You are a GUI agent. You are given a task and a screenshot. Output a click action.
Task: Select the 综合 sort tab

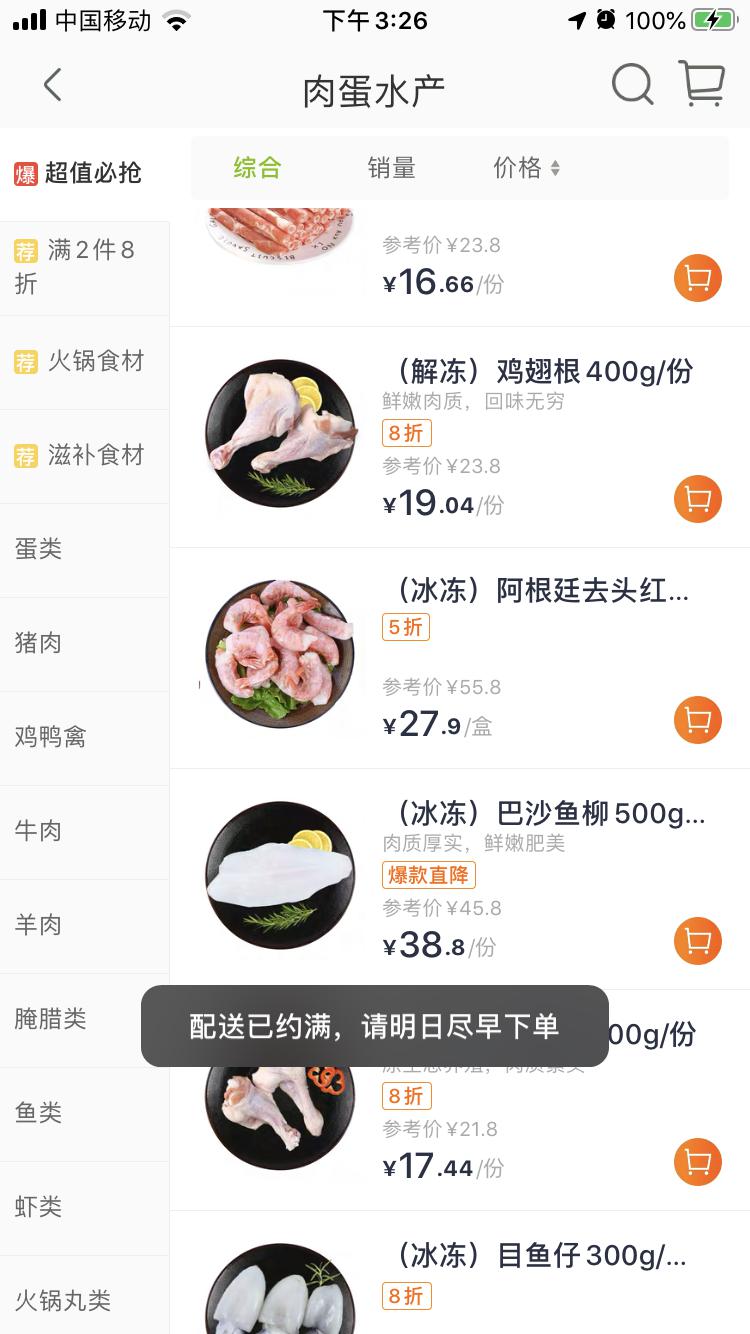[258, 168]
